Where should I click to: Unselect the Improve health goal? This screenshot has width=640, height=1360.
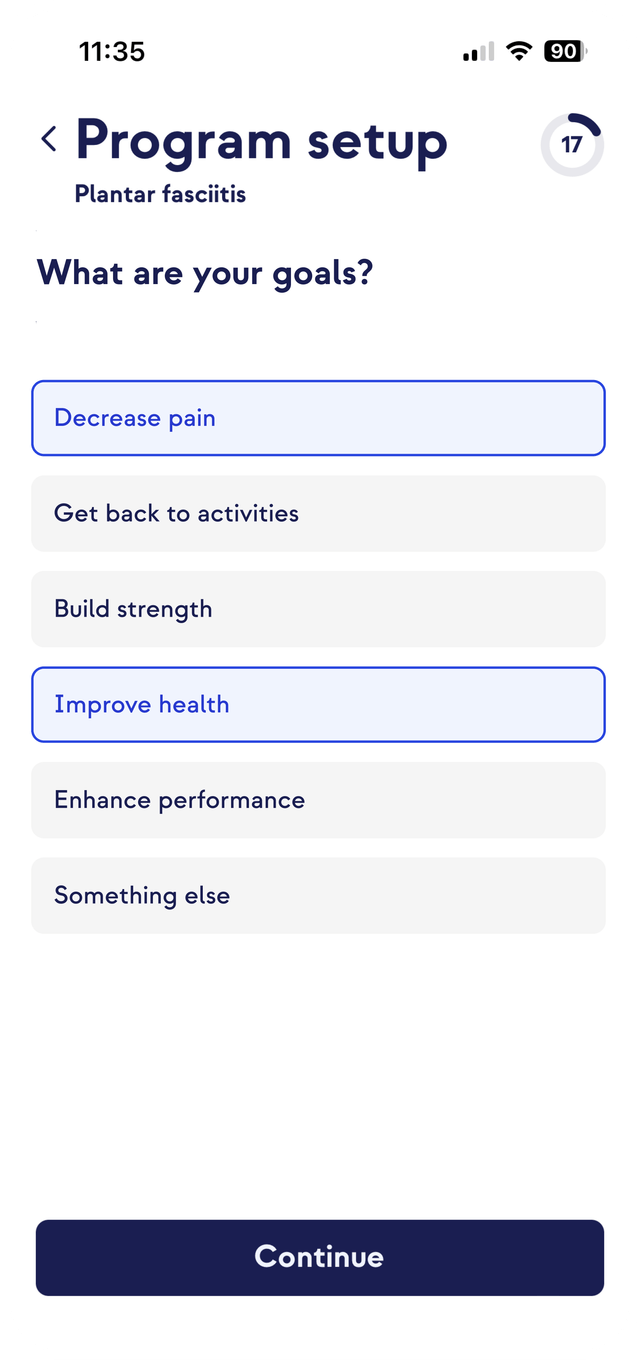pos(318,705)
